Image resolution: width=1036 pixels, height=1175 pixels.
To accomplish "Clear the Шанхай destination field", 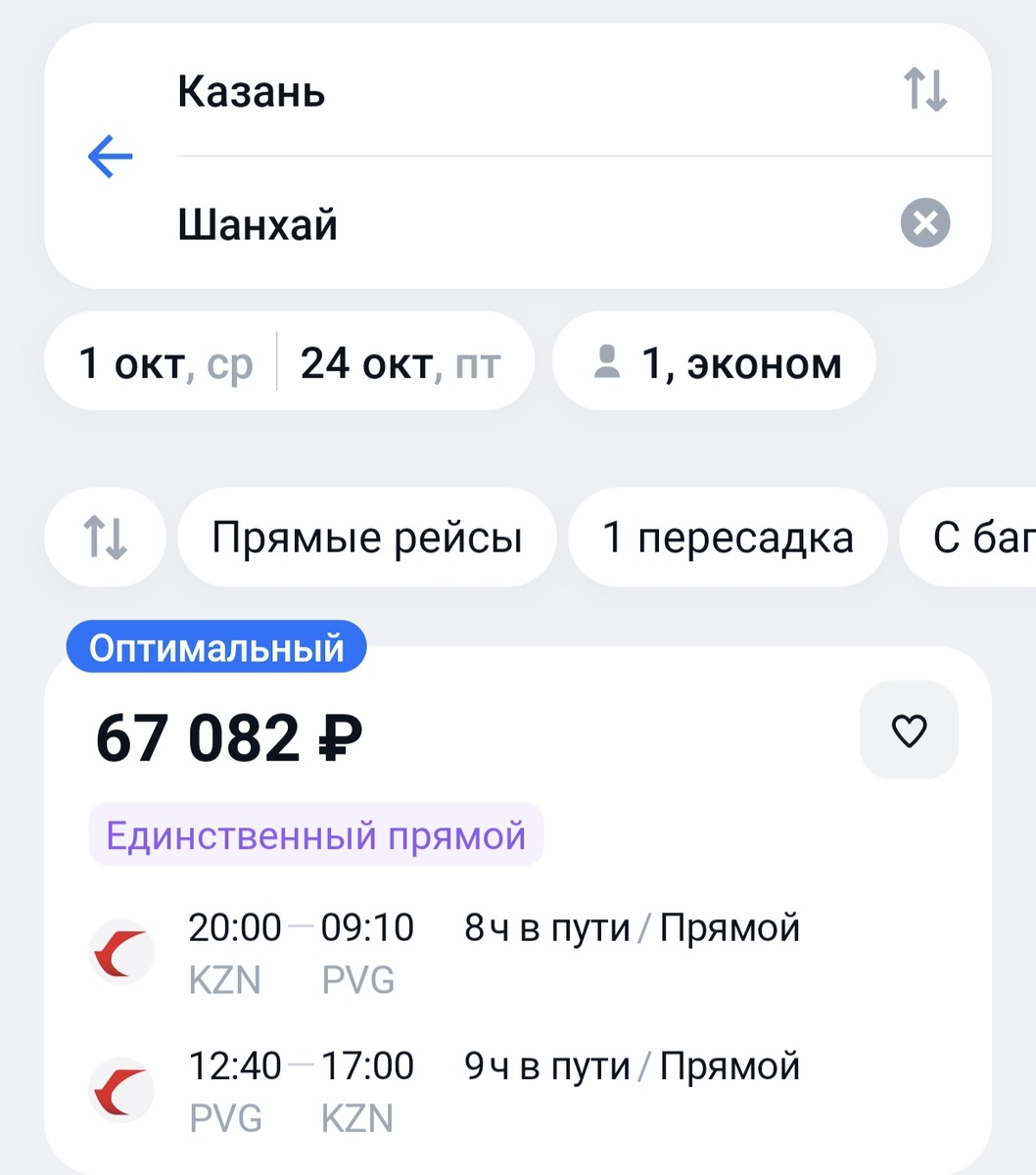I will (924, 223).
